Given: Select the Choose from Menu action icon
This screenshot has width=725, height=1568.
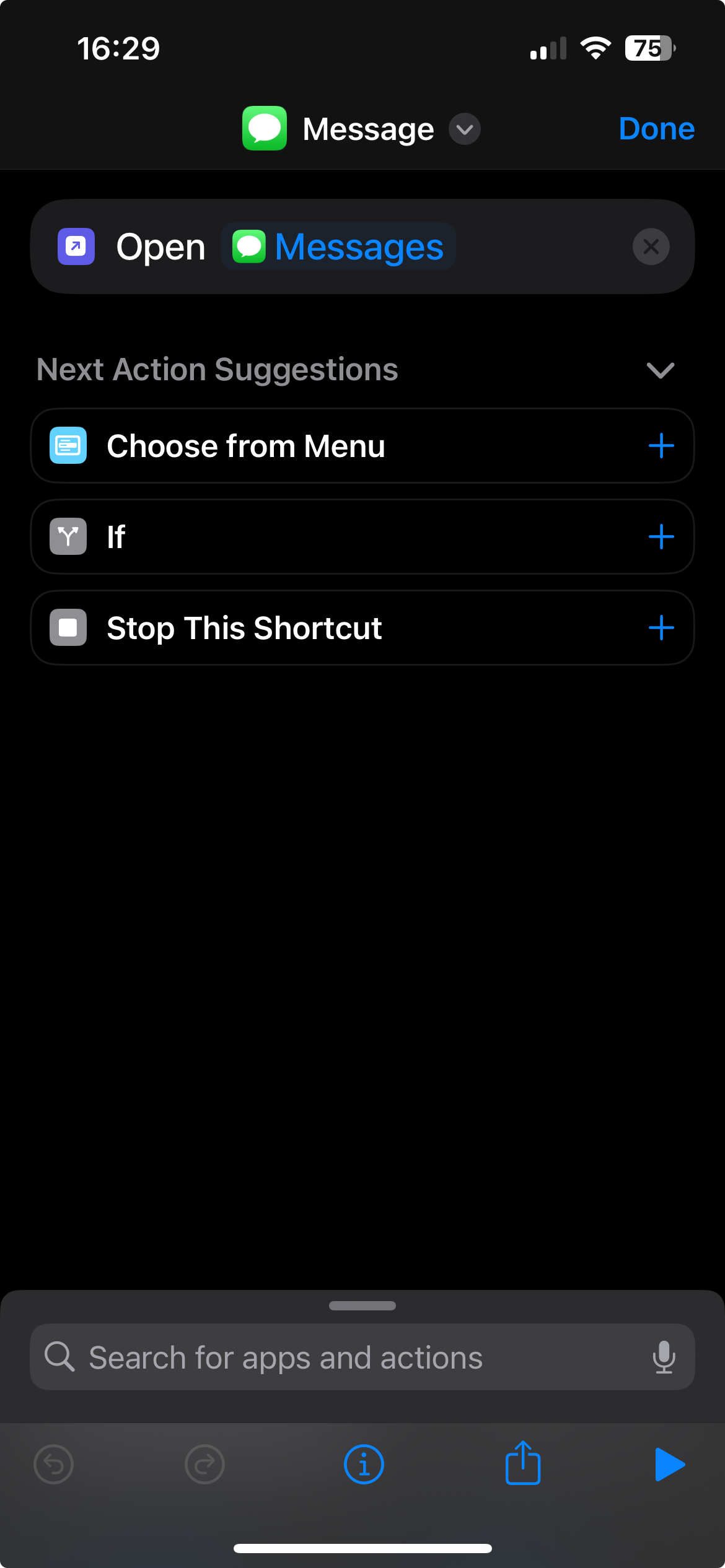Looking at the screenshot, I should [68, 445].
